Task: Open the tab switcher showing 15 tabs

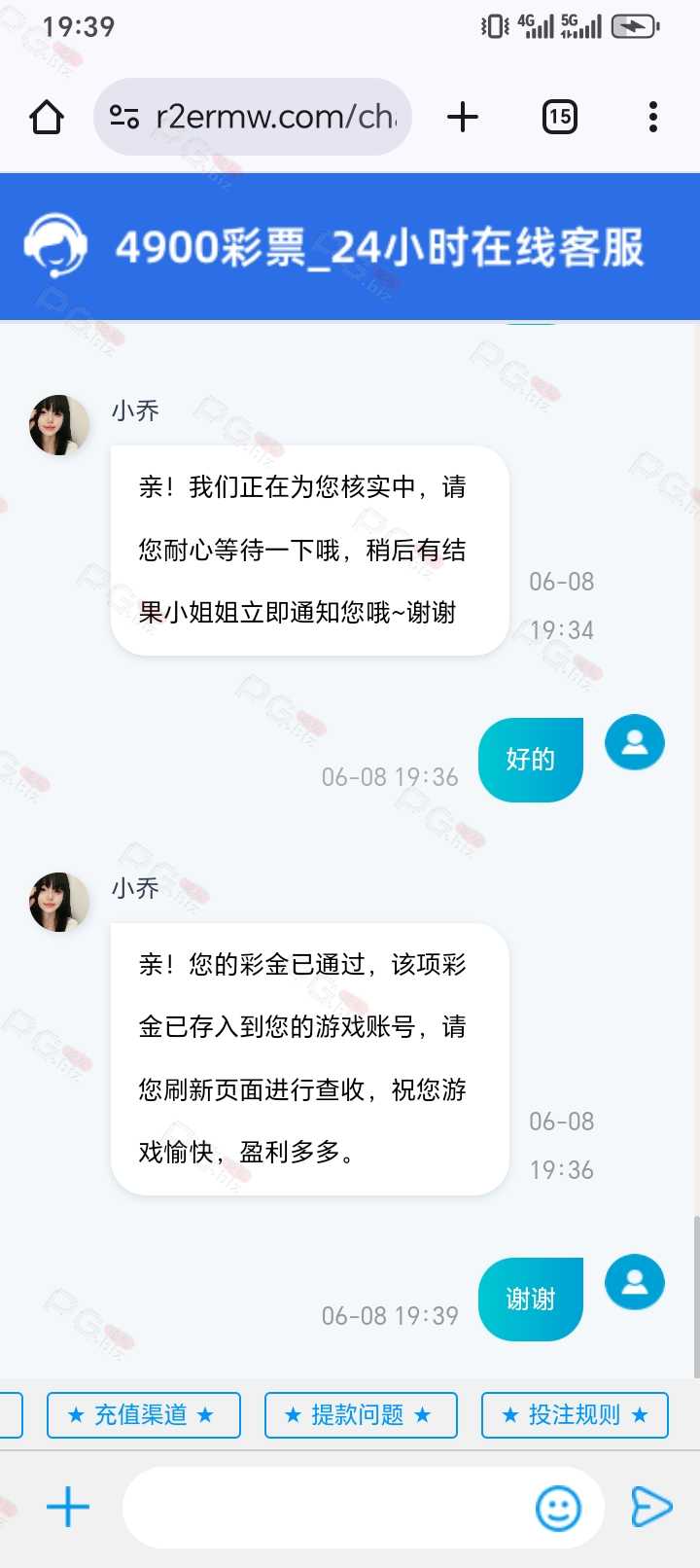Action: coord(559,117)
